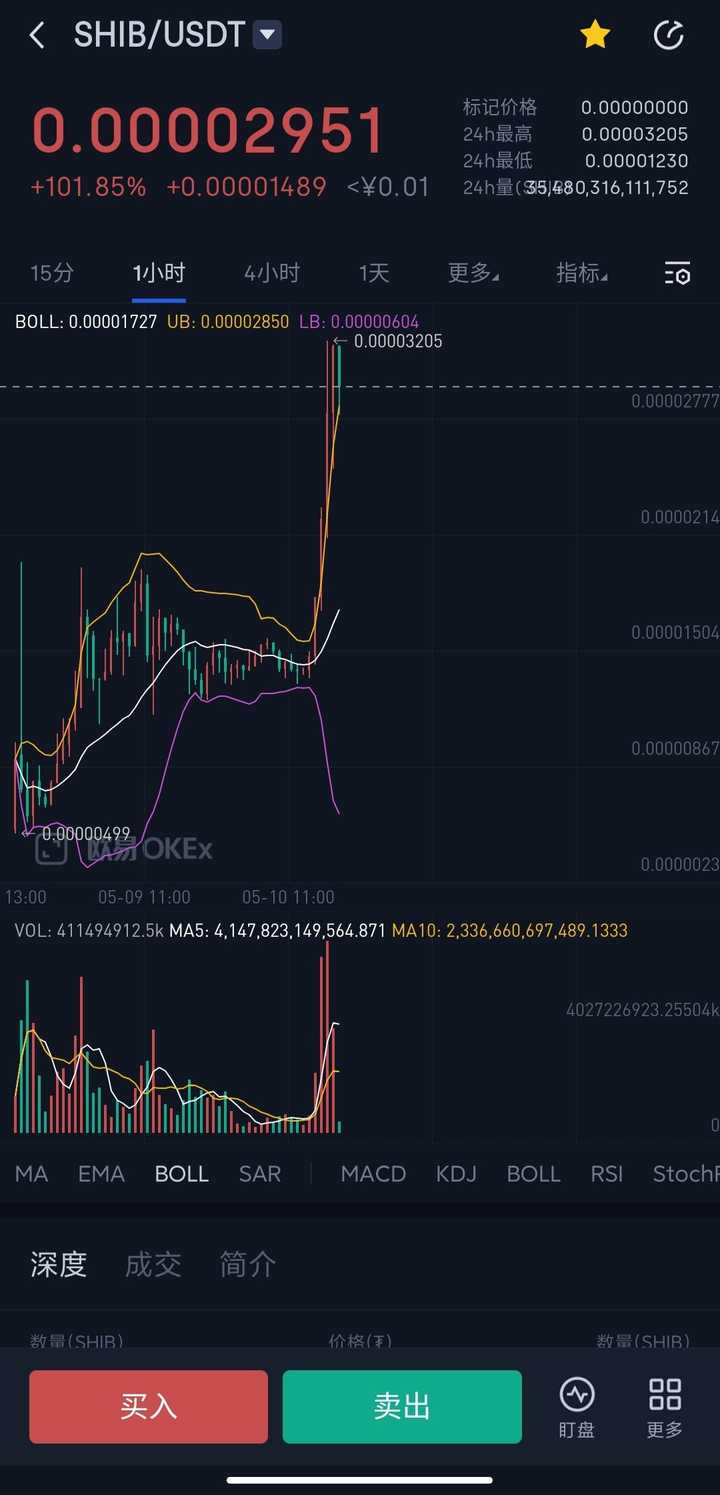
Task: Select the 4小时 chart interval
Action: click(272, 273)
